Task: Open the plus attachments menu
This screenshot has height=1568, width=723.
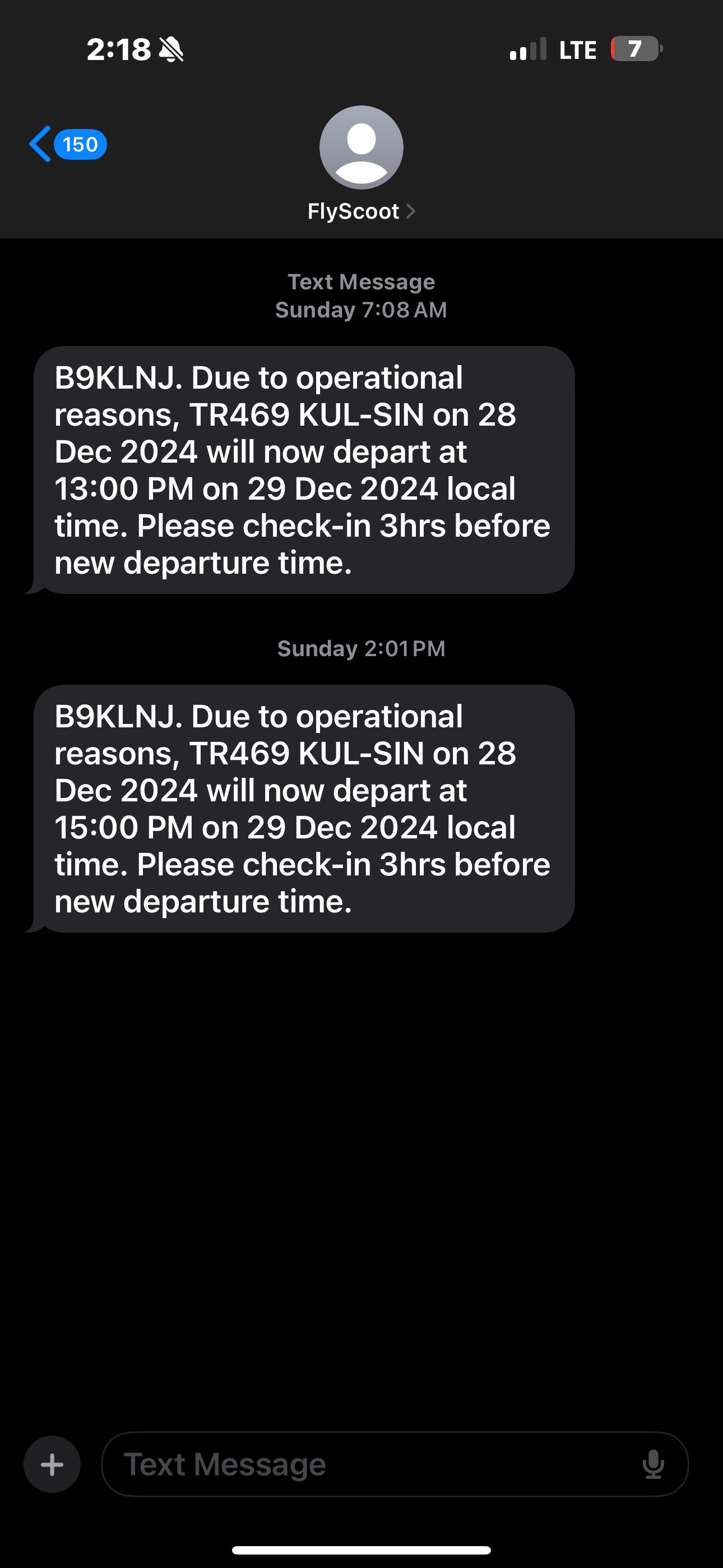Action: [x=52, y=1464]
